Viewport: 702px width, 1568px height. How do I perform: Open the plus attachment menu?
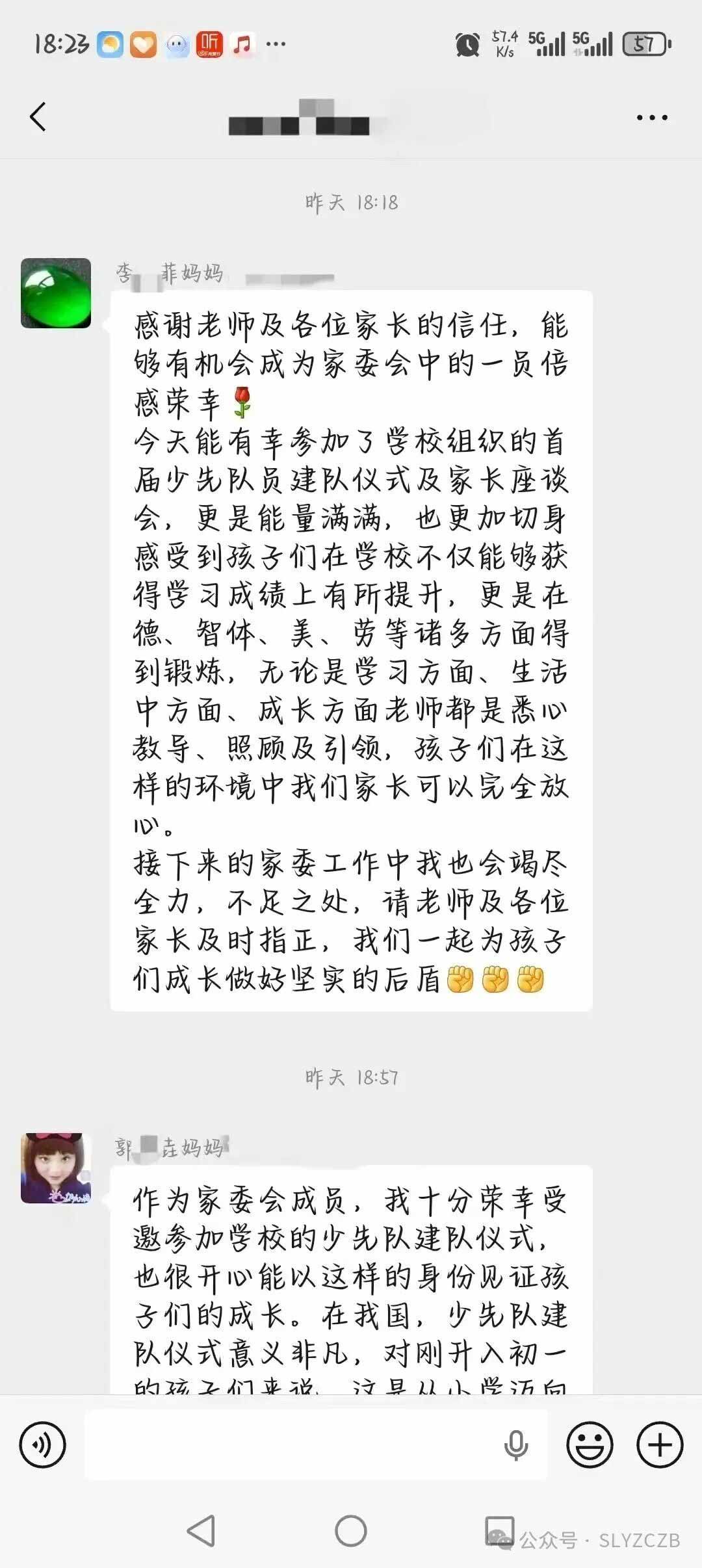click(659, 1445)
